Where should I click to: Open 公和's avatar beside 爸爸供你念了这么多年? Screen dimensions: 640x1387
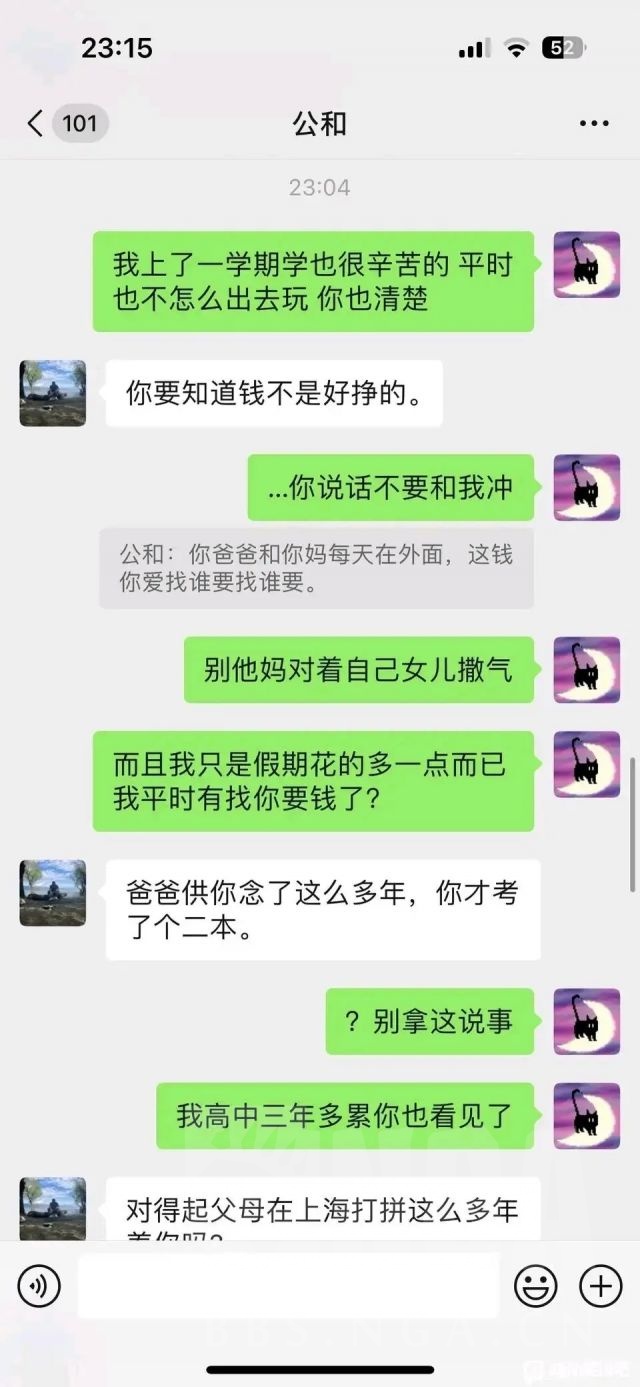click(x=53, y=892)
